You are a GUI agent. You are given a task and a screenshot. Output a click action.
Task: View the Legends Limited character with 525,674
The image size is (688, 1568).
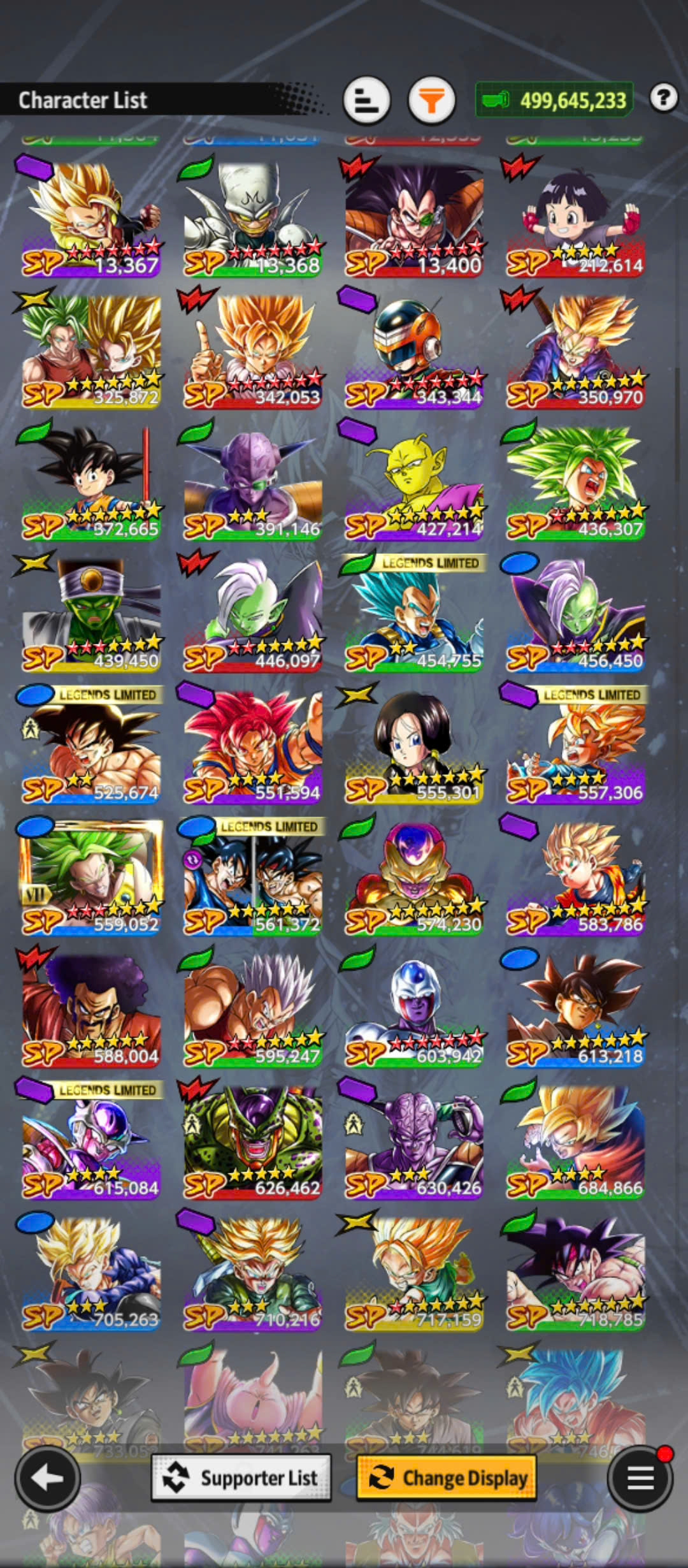91,747
